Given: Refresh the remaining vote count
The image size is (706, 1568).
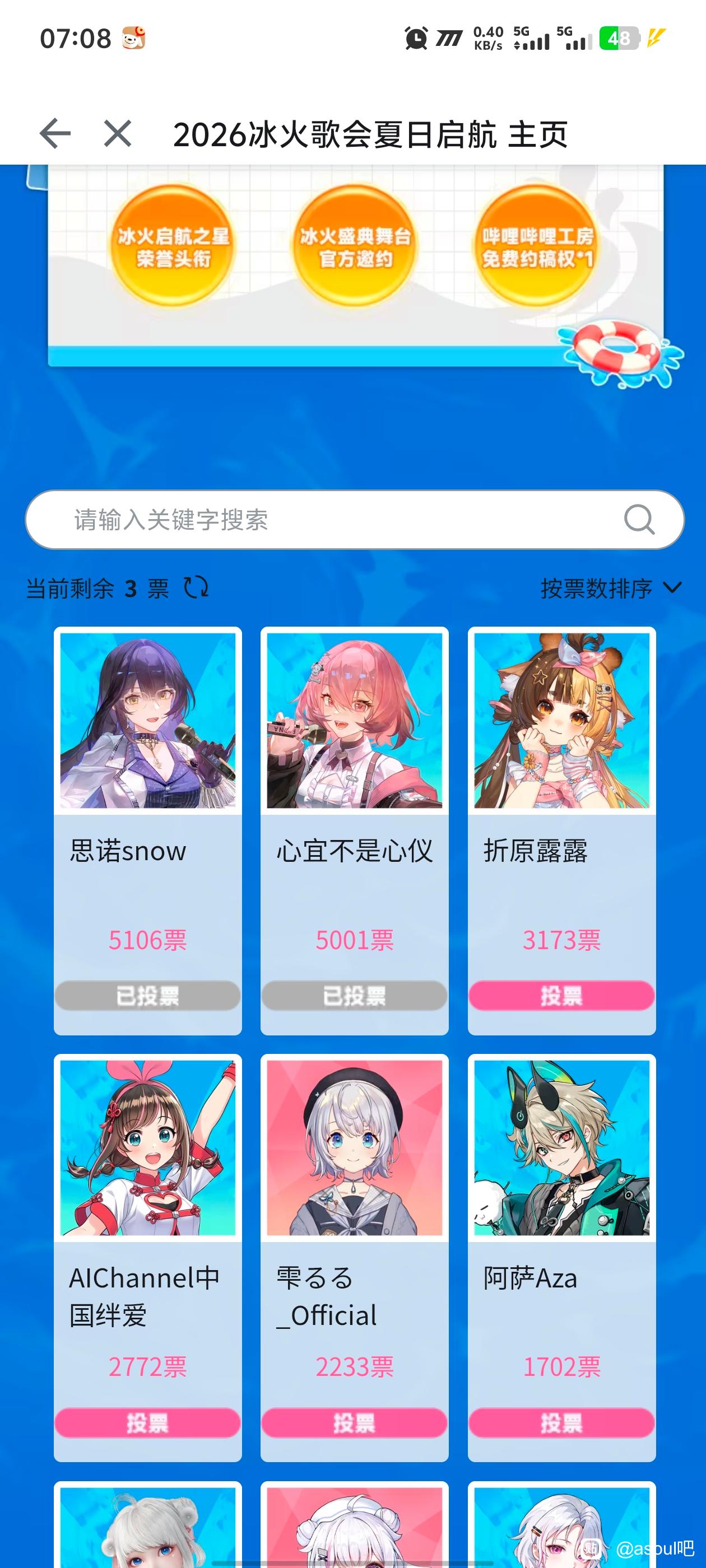Looking at the screenshot, I should tap(196, 588).
